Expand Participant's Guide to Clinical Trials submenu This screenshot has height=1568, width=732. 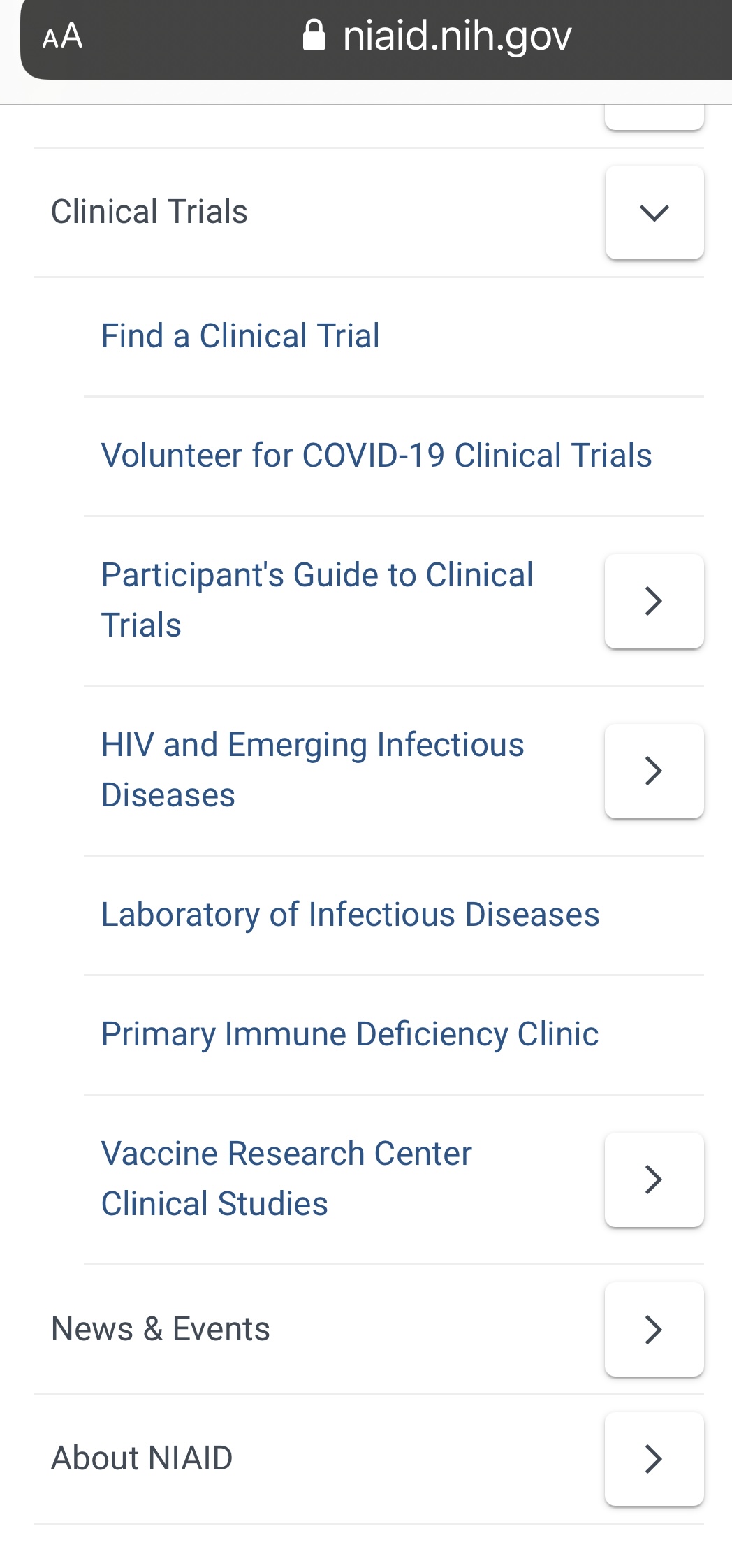(x=654, y=601)
